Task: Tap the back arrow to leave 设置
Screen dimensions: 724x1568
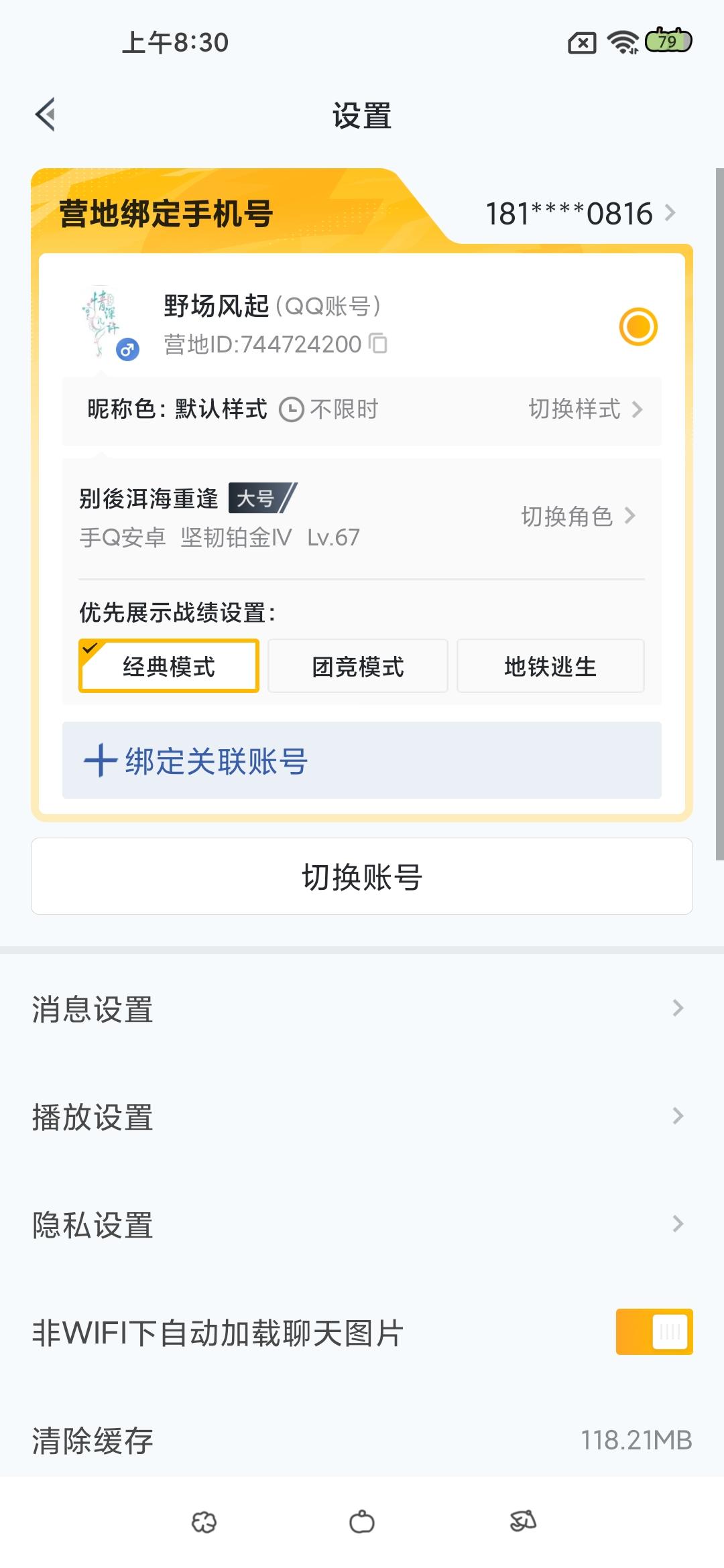Action: [46, 114]
